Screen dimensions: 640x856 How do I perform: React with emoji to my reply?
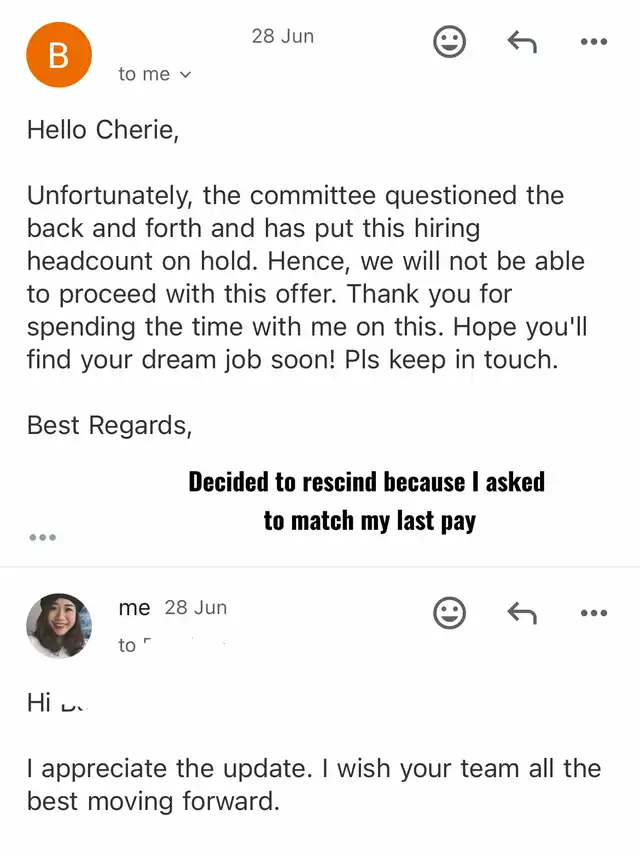pos(449,613)
